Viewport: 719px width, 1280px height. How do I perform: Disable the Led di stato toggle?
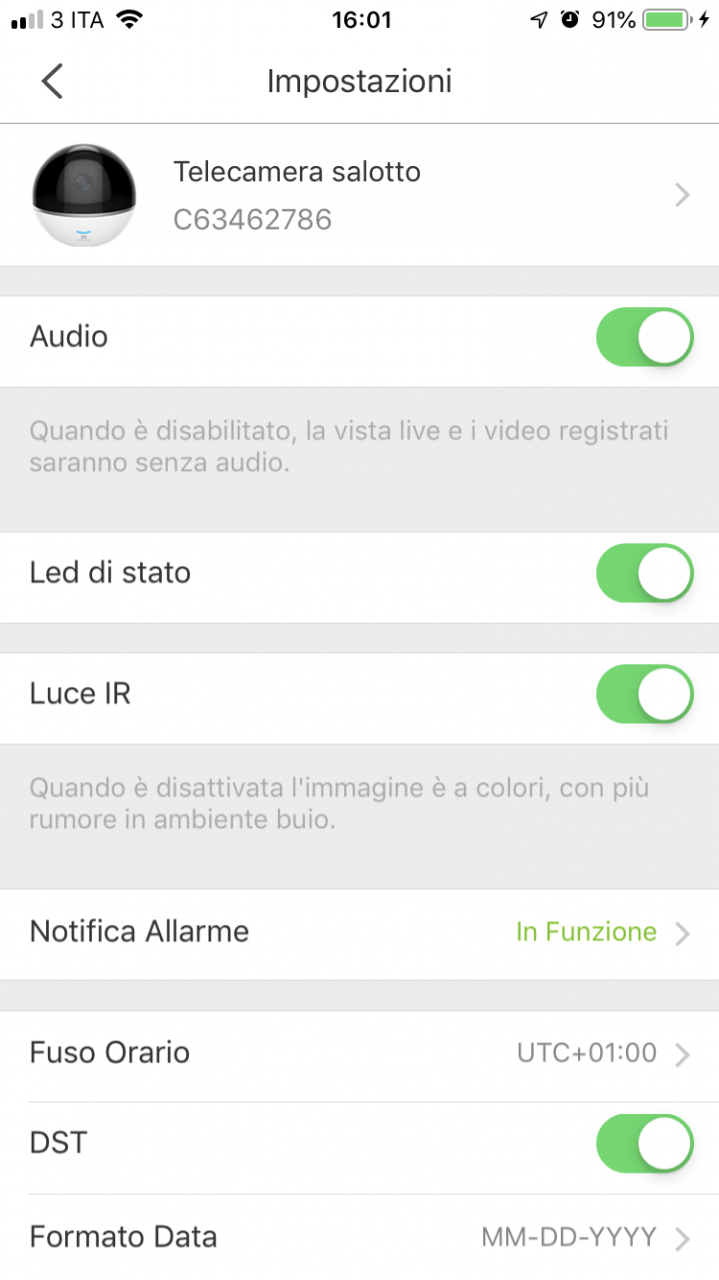click(644, 573)
